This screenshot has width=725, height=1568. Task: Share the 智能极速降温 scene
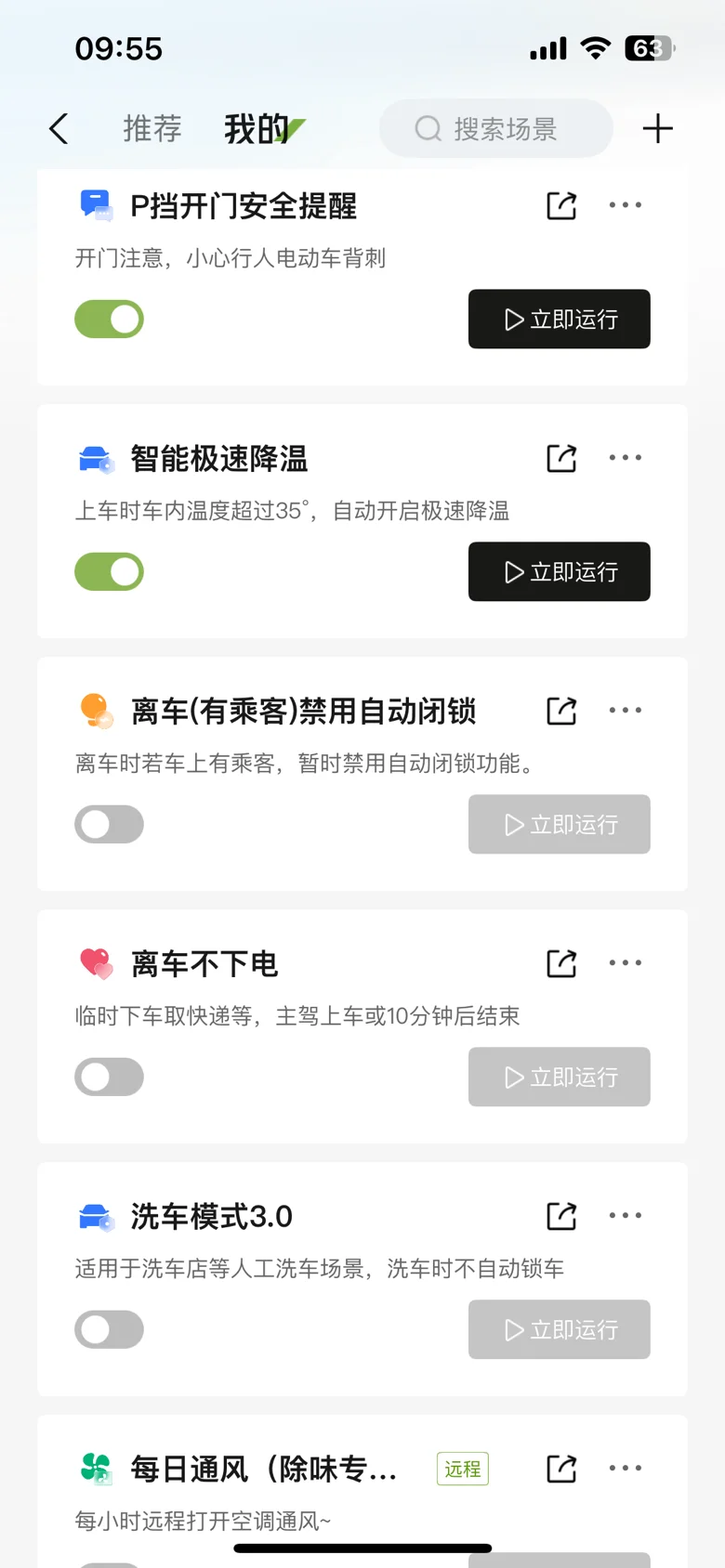[561, 458]
